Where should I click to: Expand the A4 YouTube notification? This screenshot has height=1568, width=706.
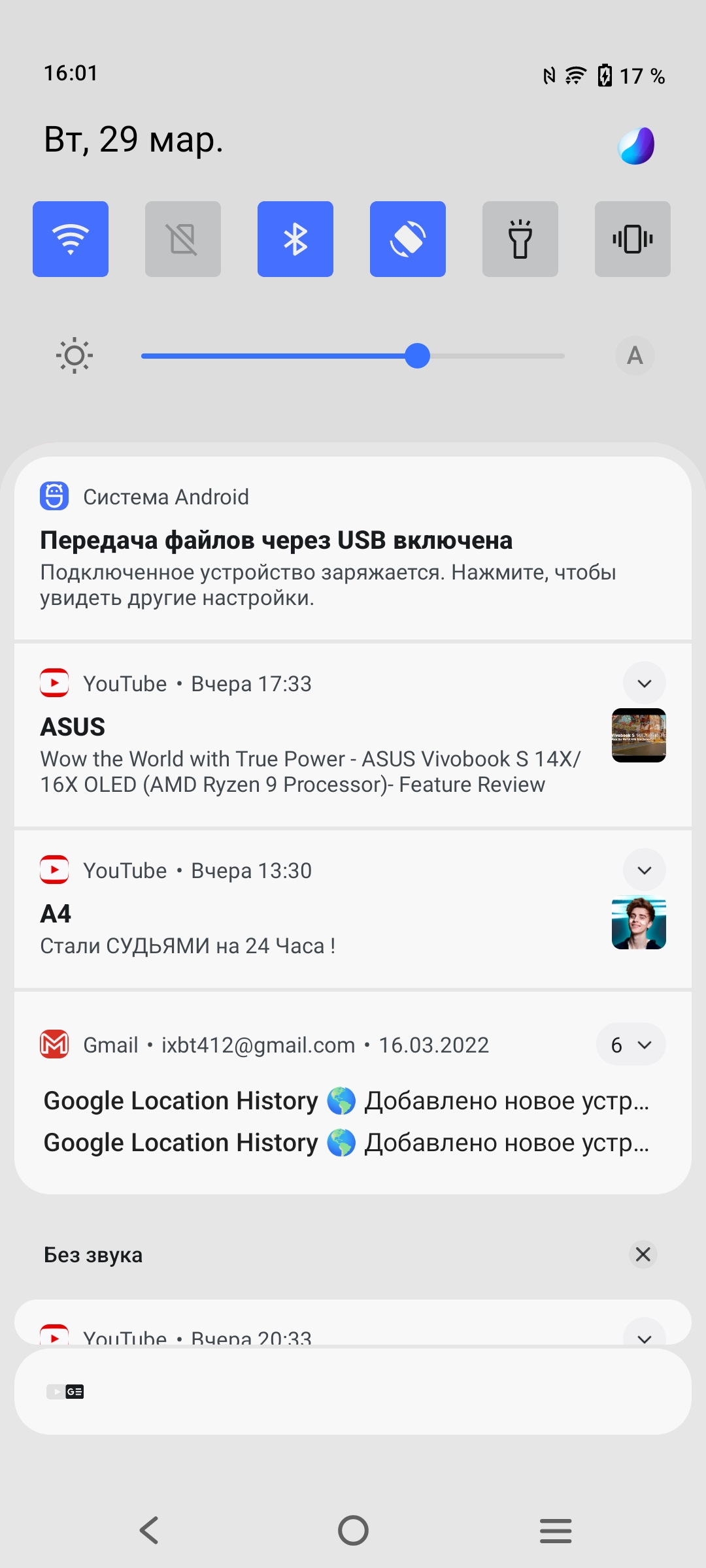pos(645,870)
